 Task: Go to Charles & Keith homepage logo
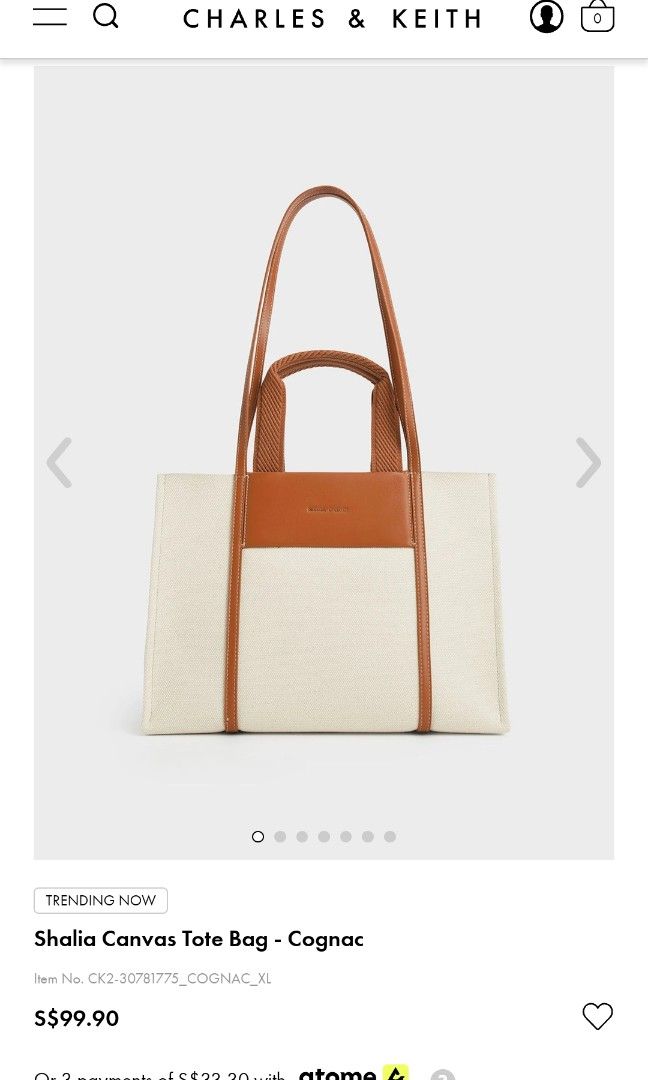(x=332, y=19)
